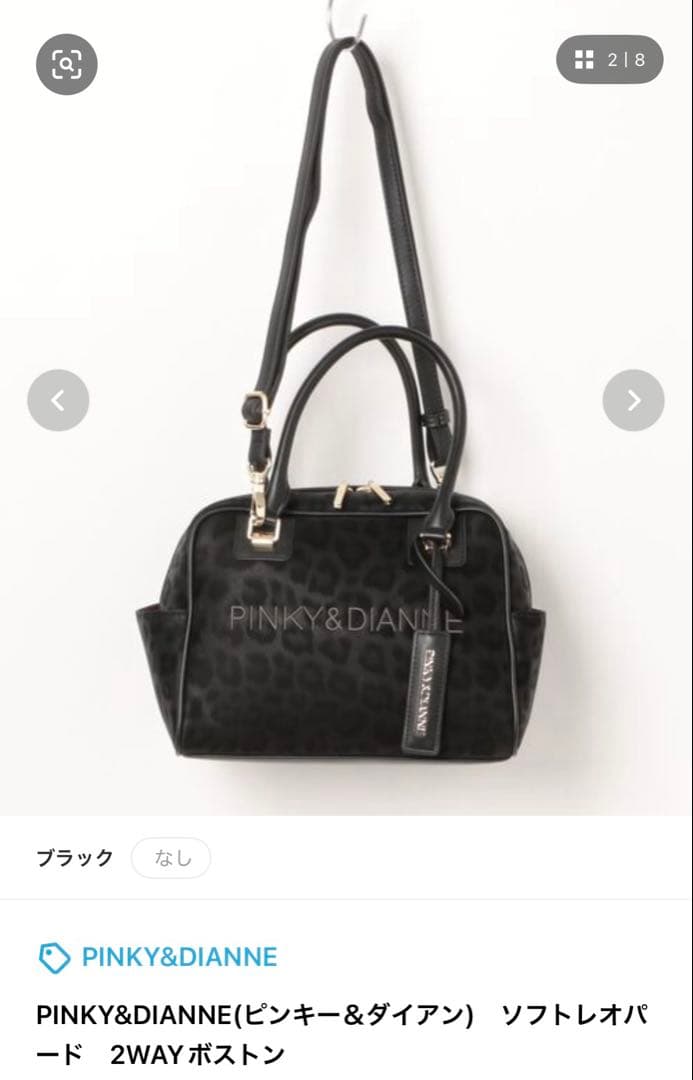Select the なし option chip

tap(172, 858)
